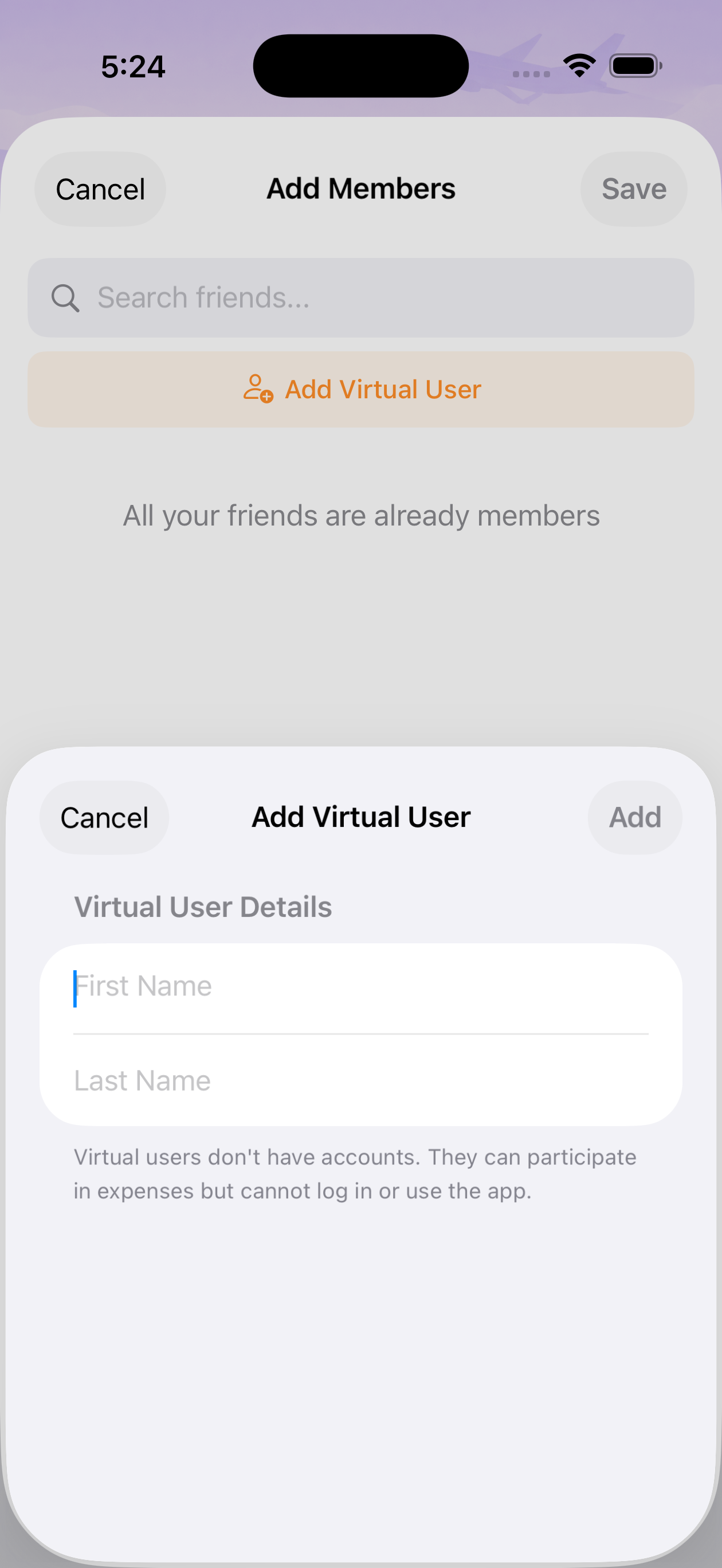Select the Add Virtual User title
Image resolution: width=722 pixels, height=1568 pixels.
[x=360, y=817]
